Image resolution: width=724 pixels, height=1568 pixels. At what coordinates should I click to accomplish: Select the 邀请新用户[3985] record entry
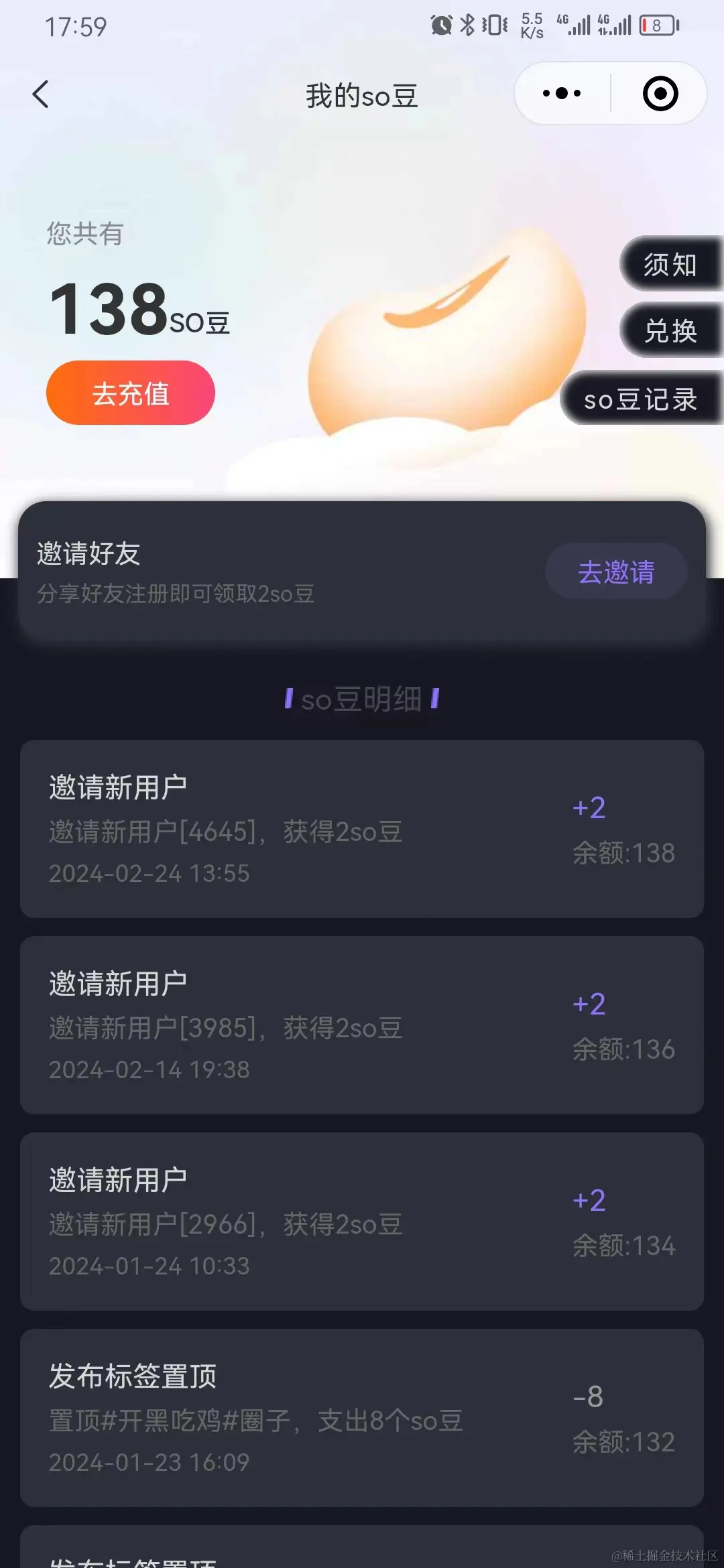pyautogui.click(x=362, y=1025)
